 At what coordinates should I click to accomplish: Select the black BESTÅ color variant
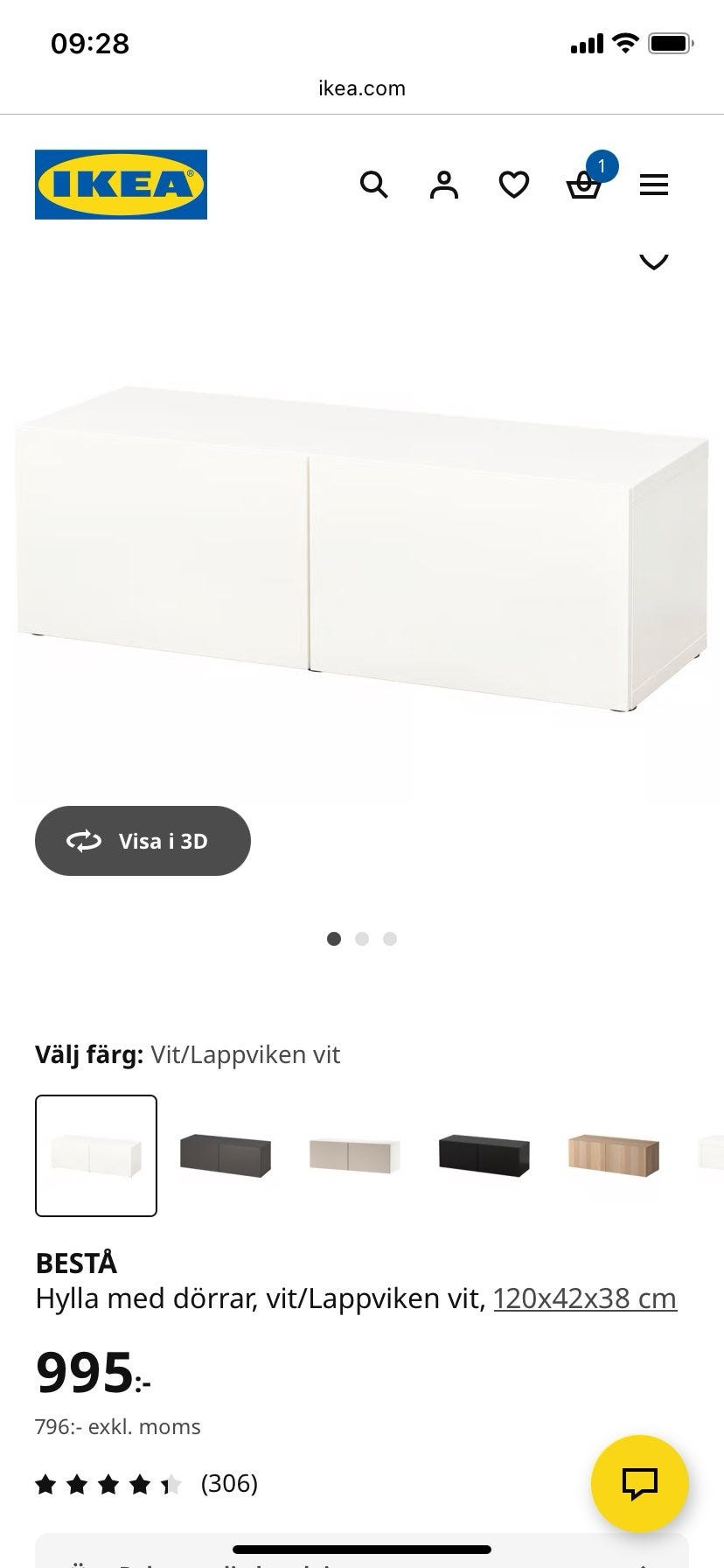[x=482, y=1155]
